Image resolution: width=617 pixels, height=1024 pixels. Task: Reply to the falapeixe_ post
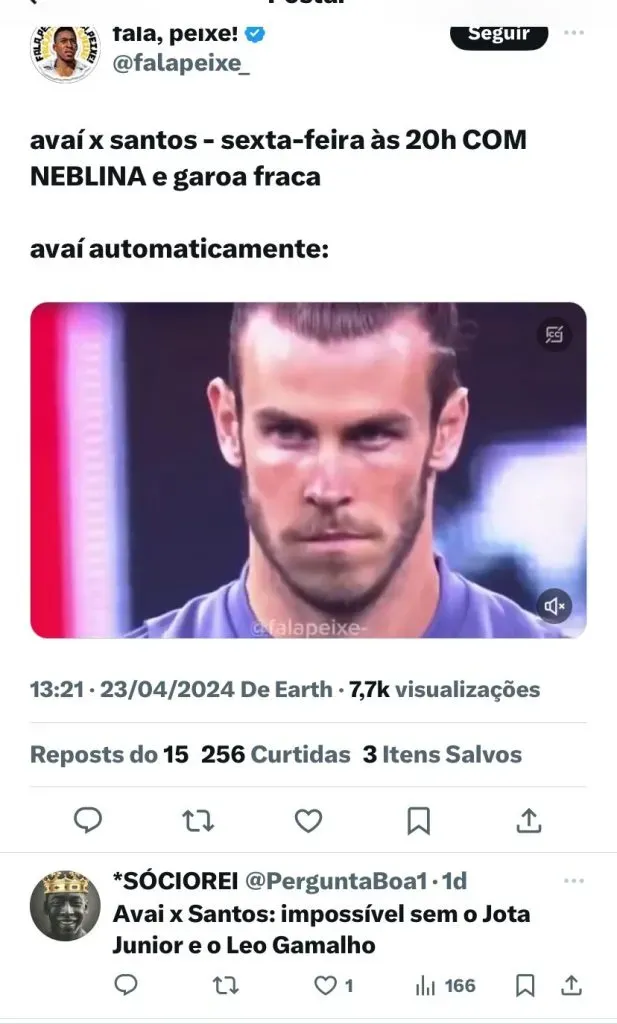point(88,820)
